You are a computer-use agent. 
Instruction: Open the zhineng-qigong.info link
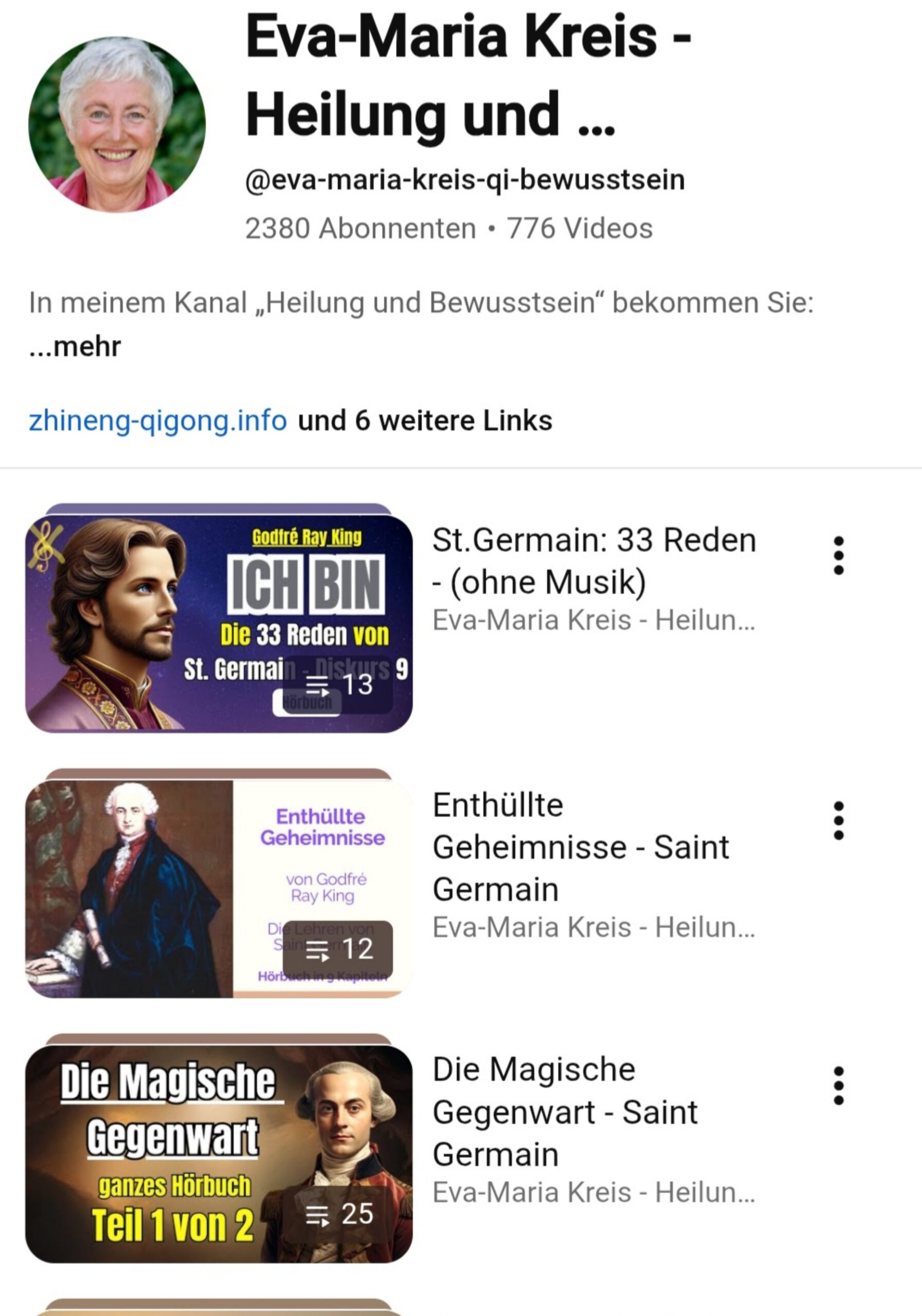click(158, 421)
